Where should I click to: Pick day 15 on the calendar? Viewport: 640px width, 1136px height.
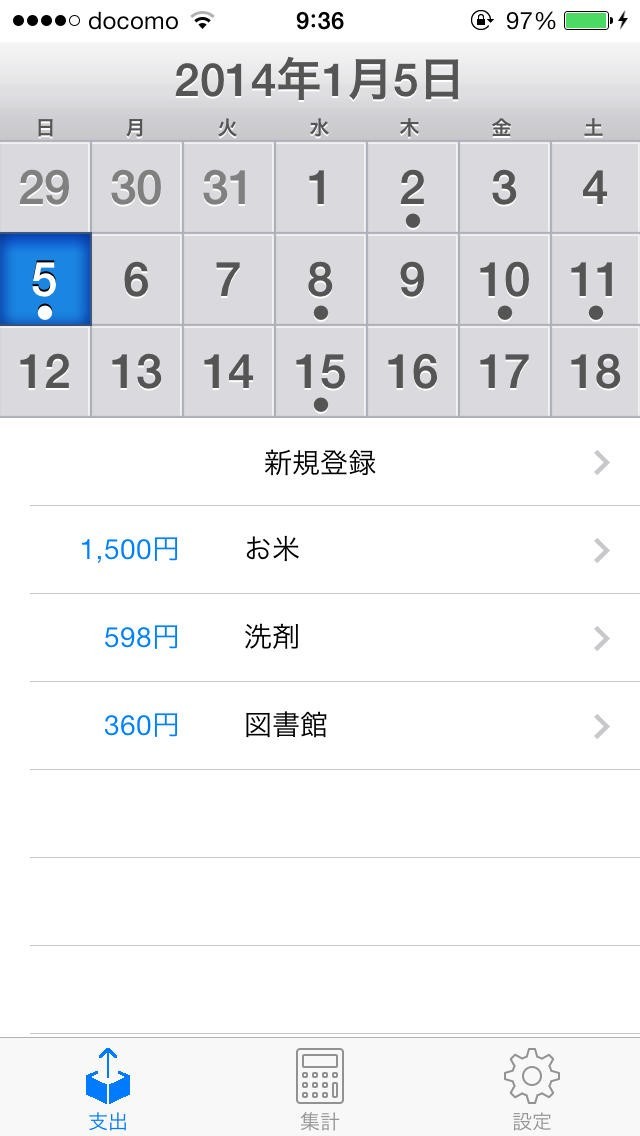point(320,372)
